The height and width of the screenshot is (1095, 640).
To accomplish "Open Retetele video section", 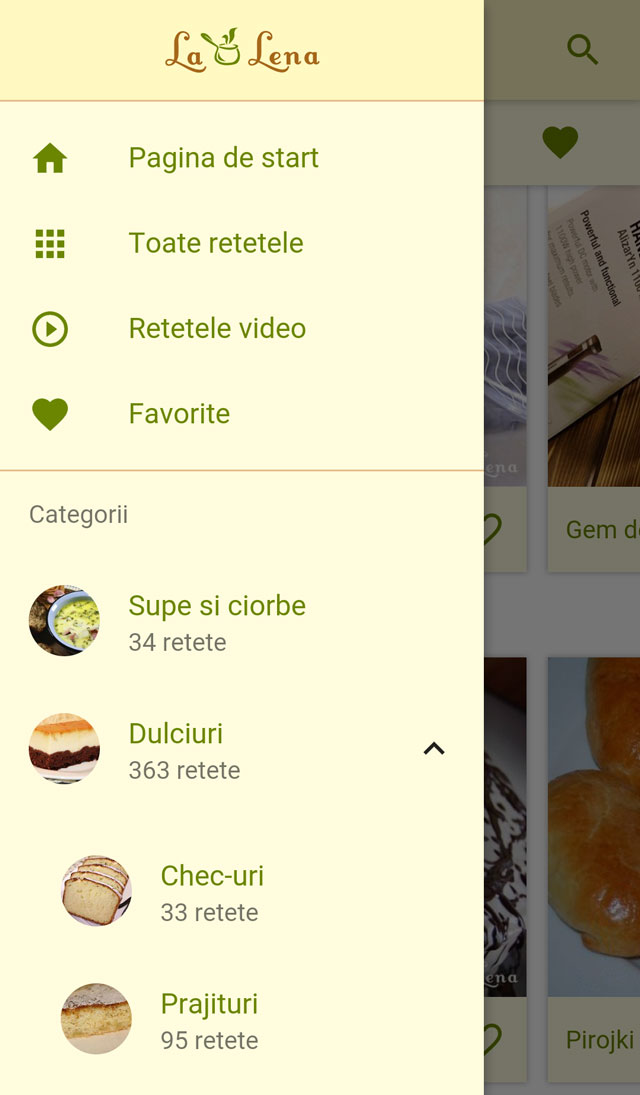I will coord(217,328).
